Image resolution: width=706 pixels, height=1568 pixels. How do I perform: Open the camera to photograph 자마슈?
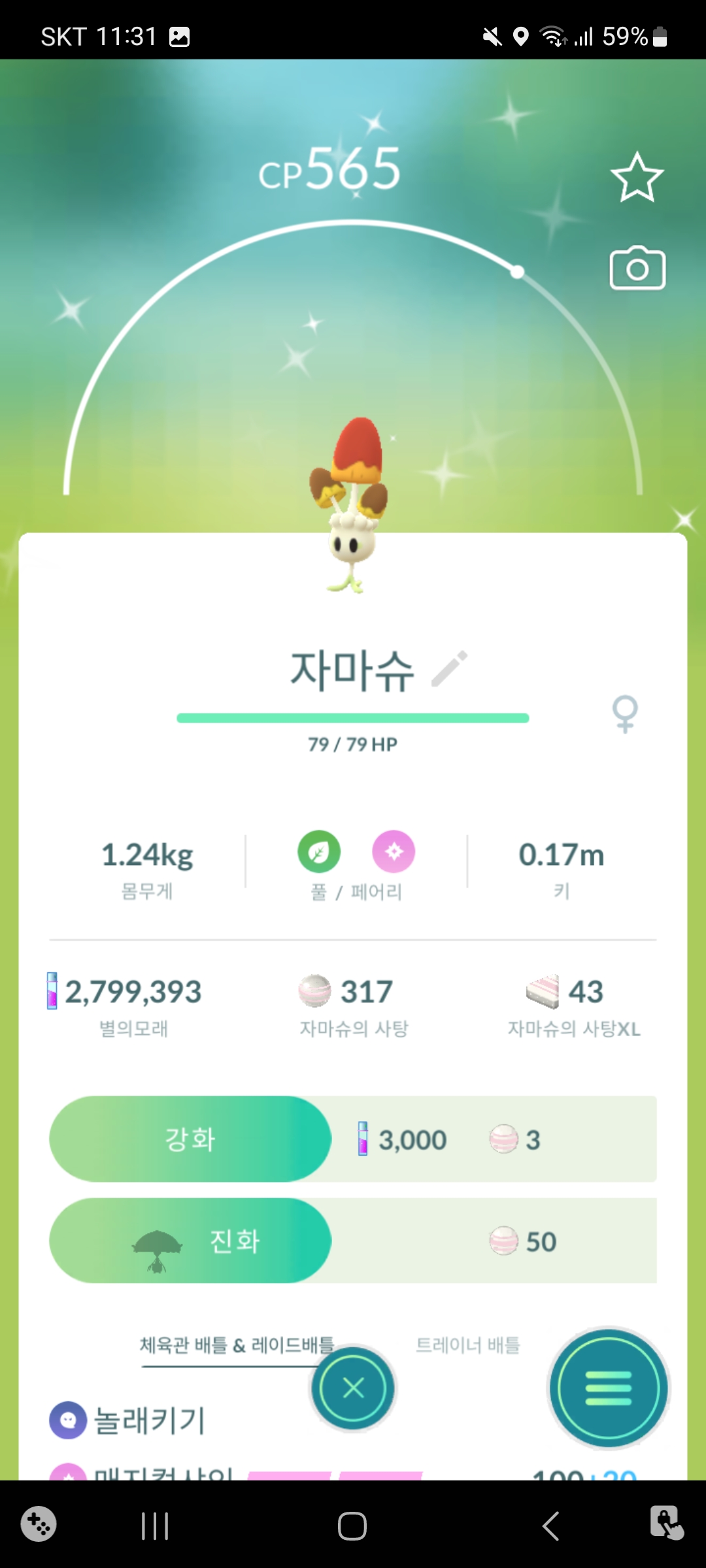click(637, 269)
